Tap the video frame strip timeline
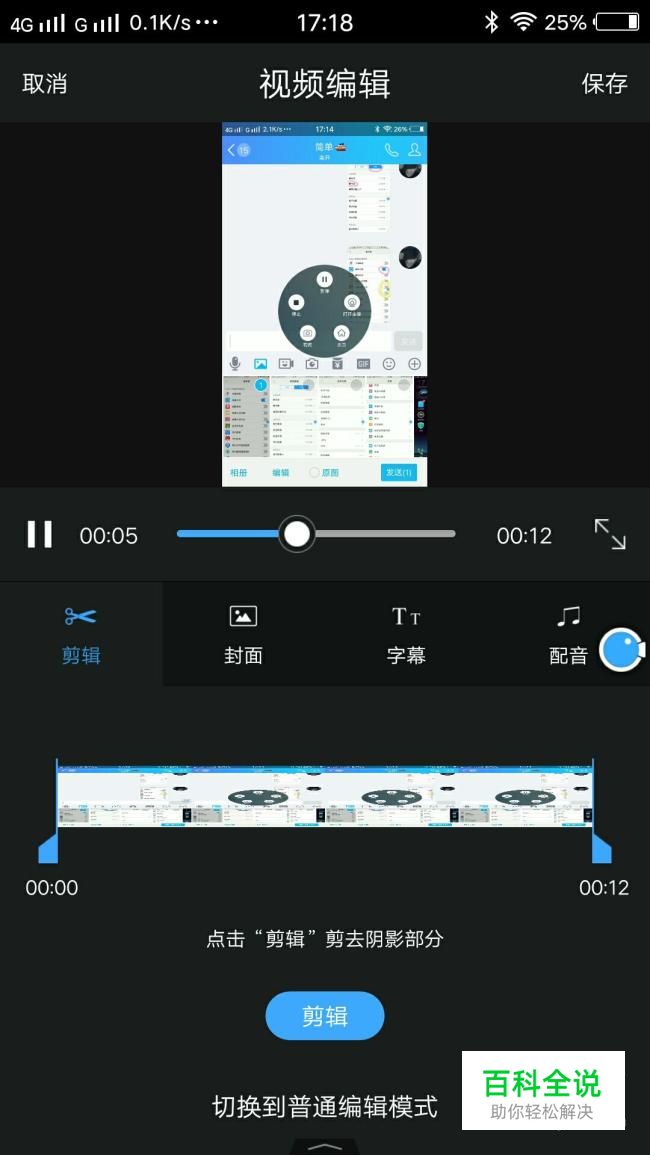The width and height of the screenshot is (650, 1155). (x=325, y=796)
